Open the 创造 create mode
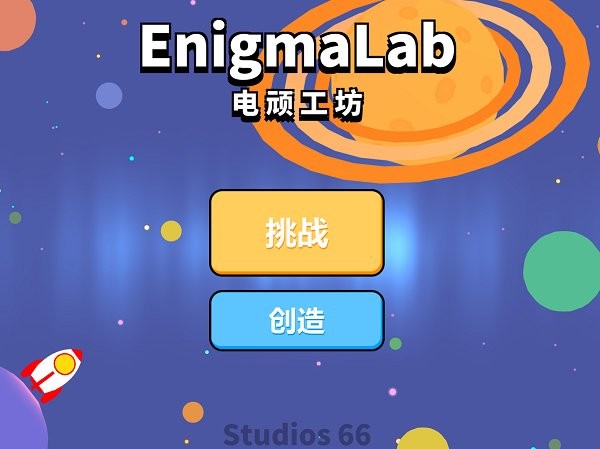600x449 pixels. click(296, 320)
